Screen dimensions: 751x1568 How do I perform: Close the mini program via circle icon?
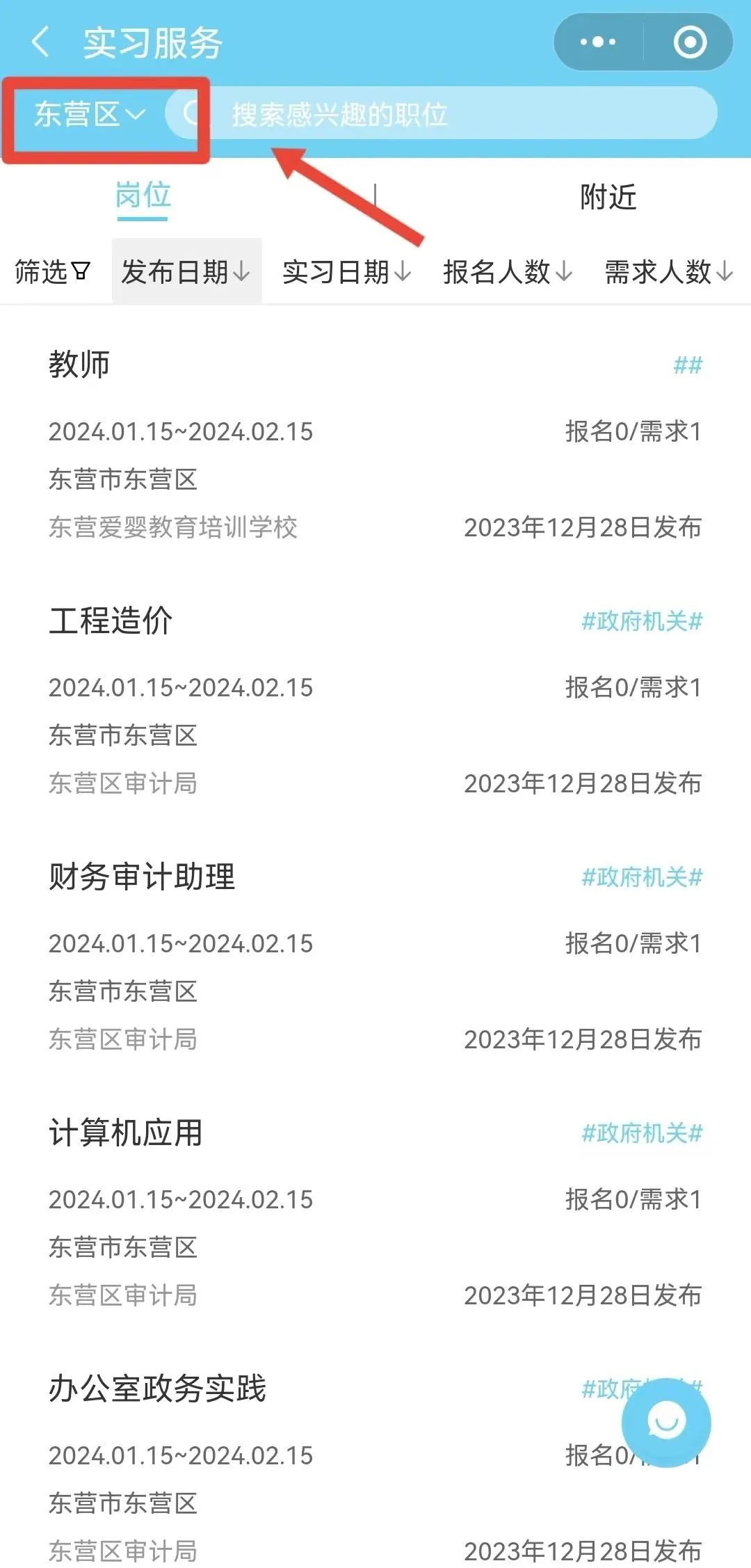pyautogui.click(x=690, y=42)
